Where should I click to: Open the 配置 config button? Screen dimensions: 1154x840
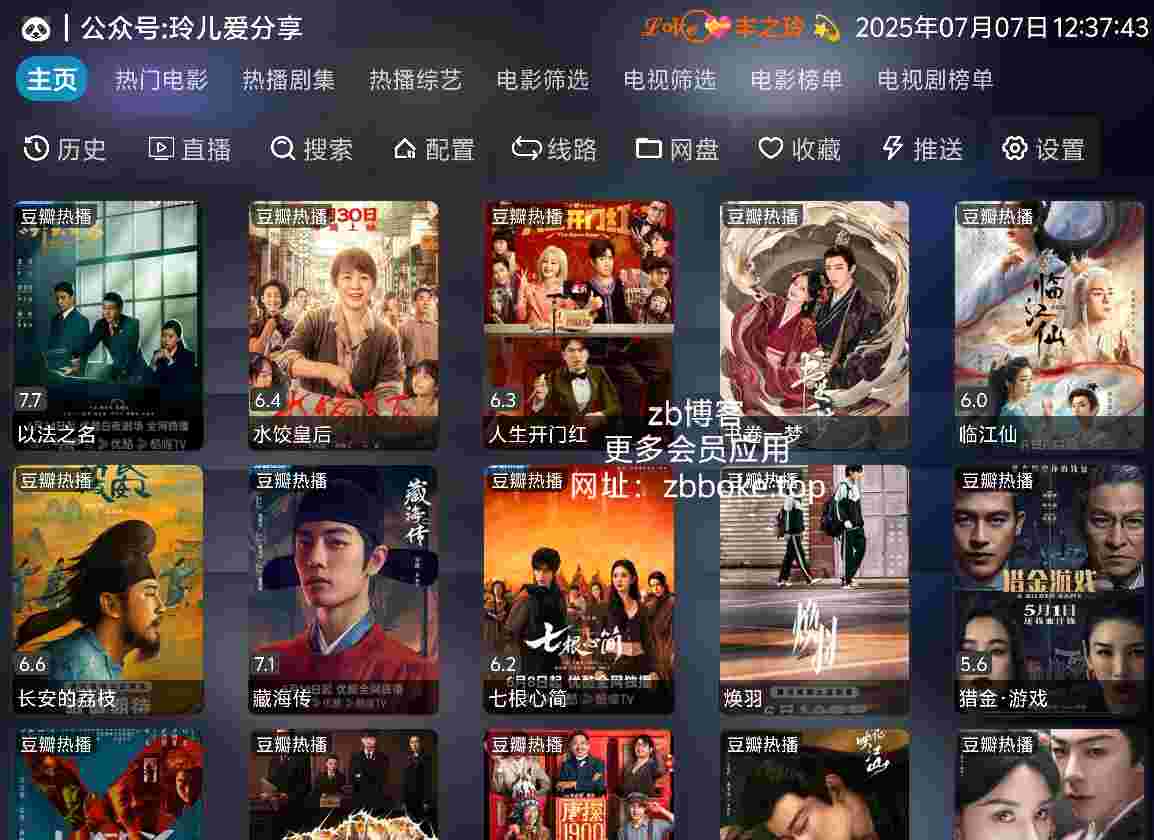[x=434, y=149]
